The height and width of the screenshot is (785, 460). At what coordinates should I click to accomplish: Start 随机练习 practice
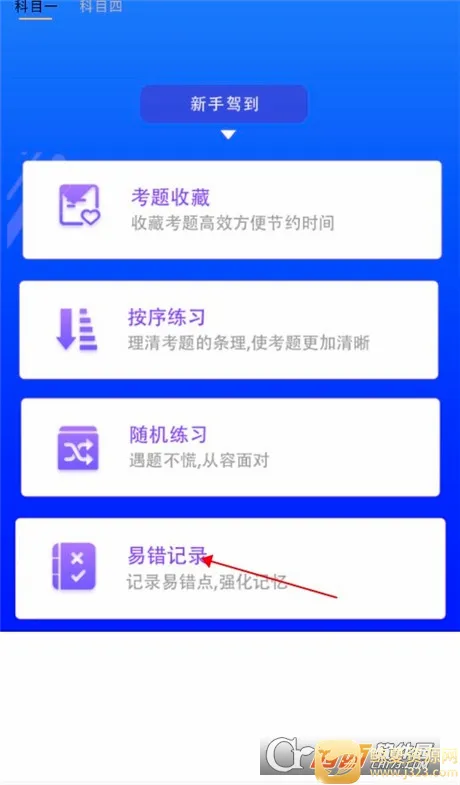[x=230, y=447]
